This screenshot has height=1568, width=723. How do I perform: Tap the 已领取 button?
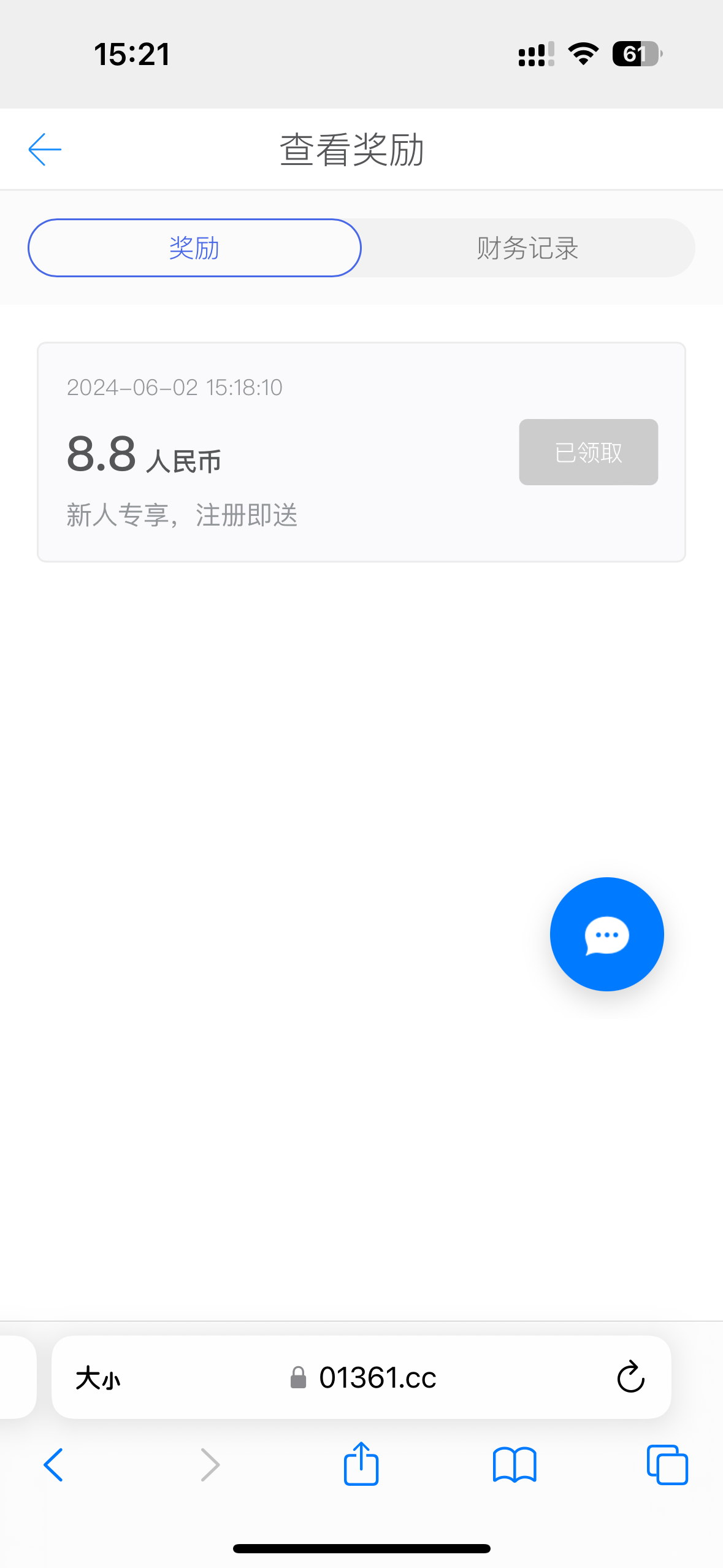click(588, 452)
